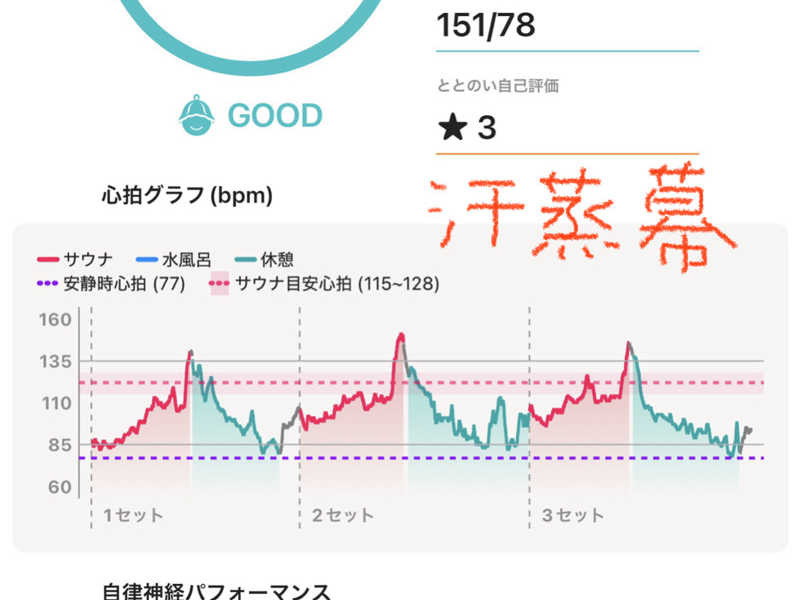The image size is (800, 600).
Task: Edit the 151/78 blood pressure field
Action: pyautogui.click(x=566, y=27)
